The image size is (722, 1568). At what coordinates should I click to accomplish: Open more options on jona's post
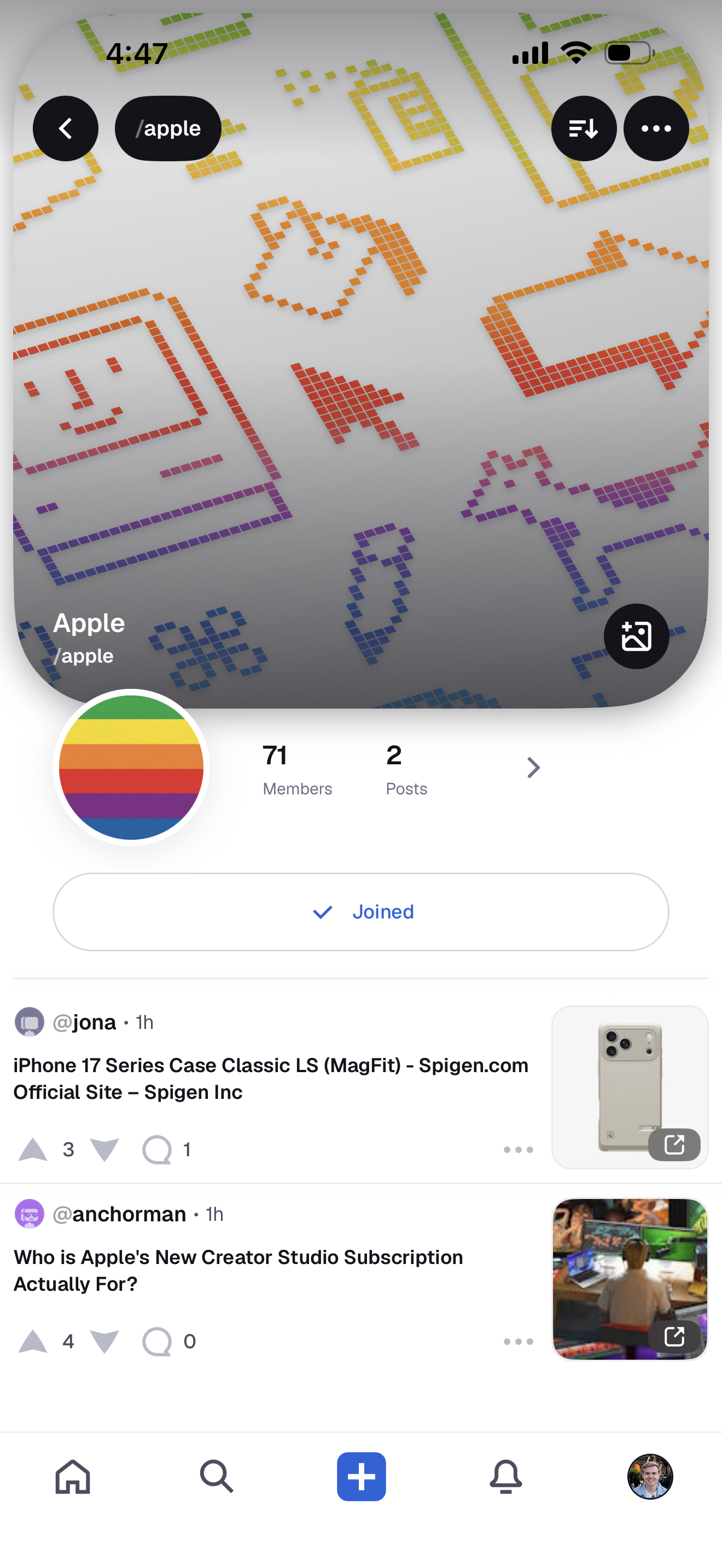tap(518, 1150)
